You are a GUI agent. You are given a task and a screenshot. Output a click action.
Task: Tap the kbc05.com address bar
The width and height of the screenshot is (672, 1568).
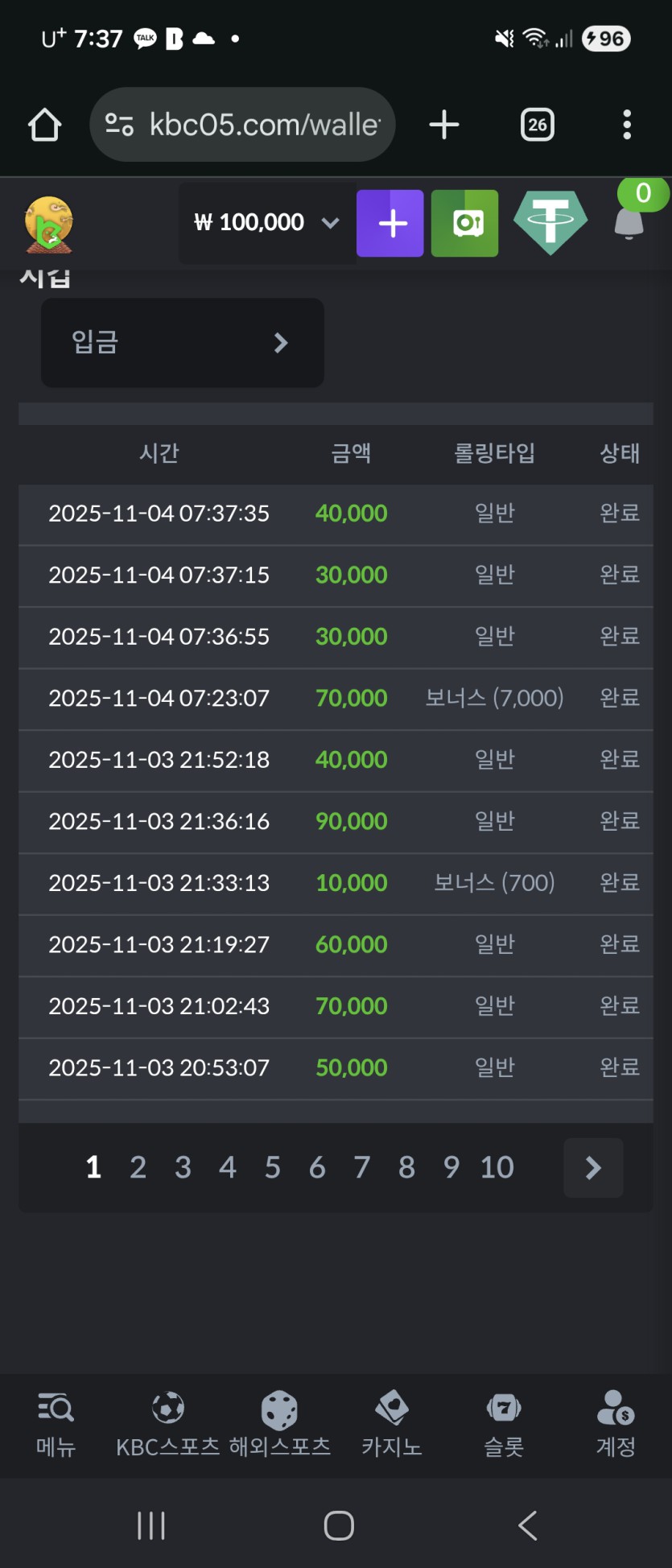pos(242,125)
